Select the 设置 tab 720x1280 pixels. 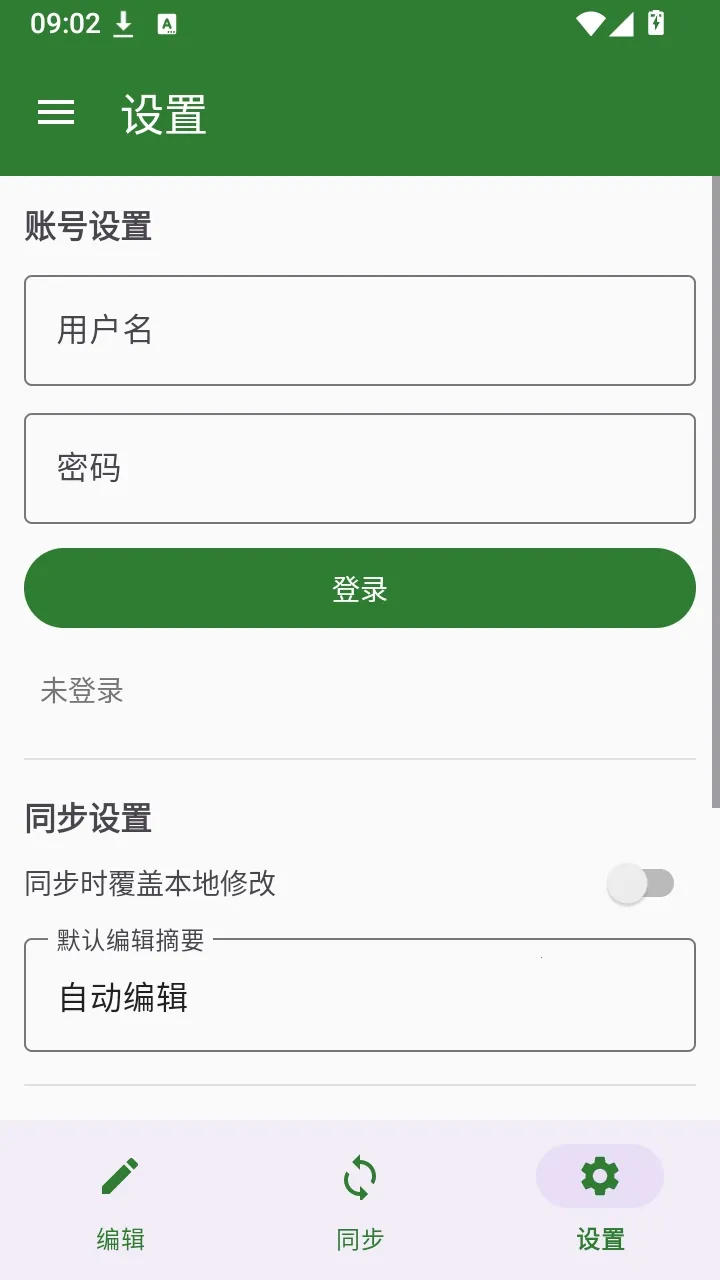point(600,1200)
